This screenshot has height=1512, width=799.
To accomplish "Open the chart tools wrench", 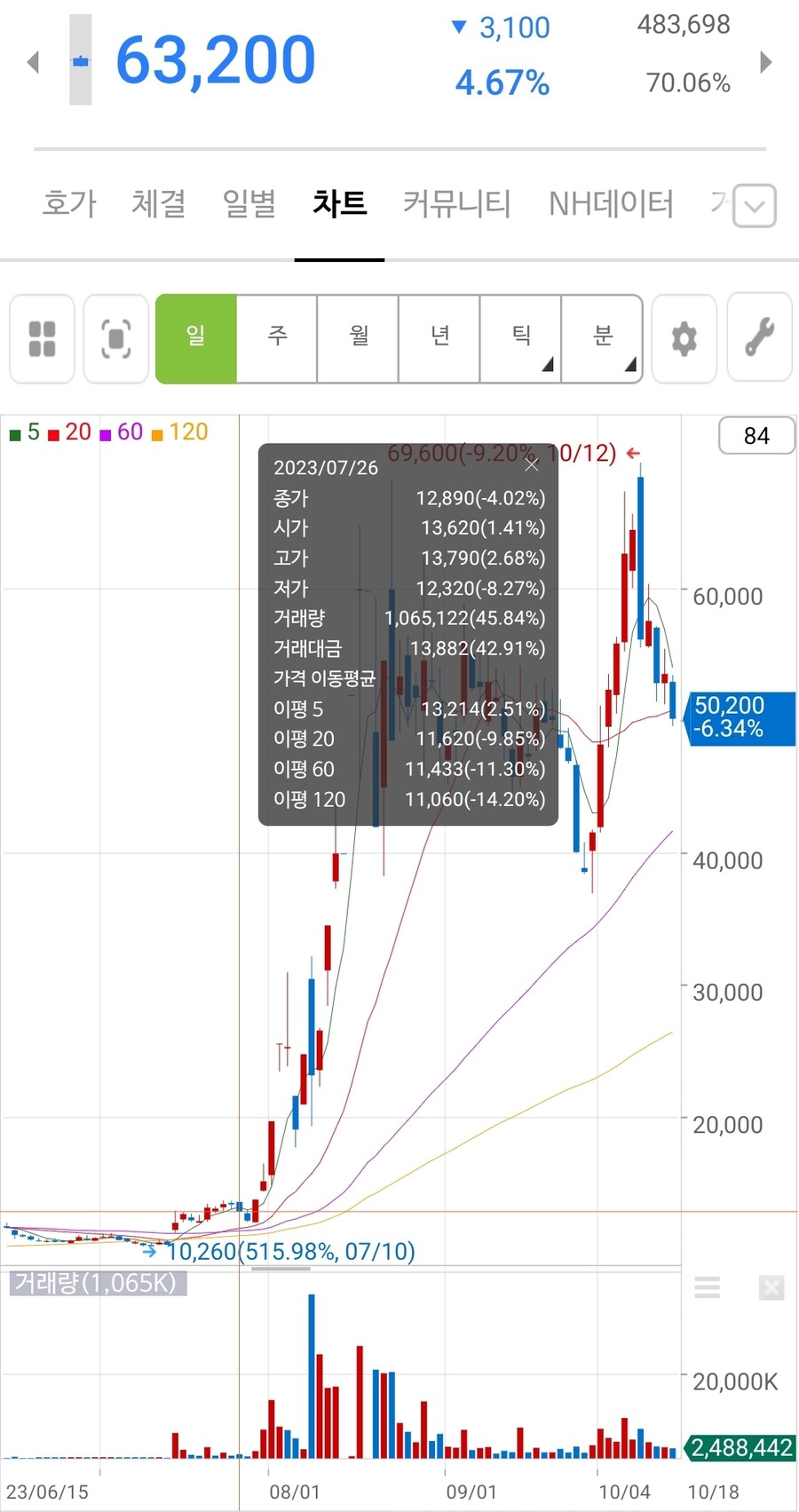I will (x=759, y=338).
